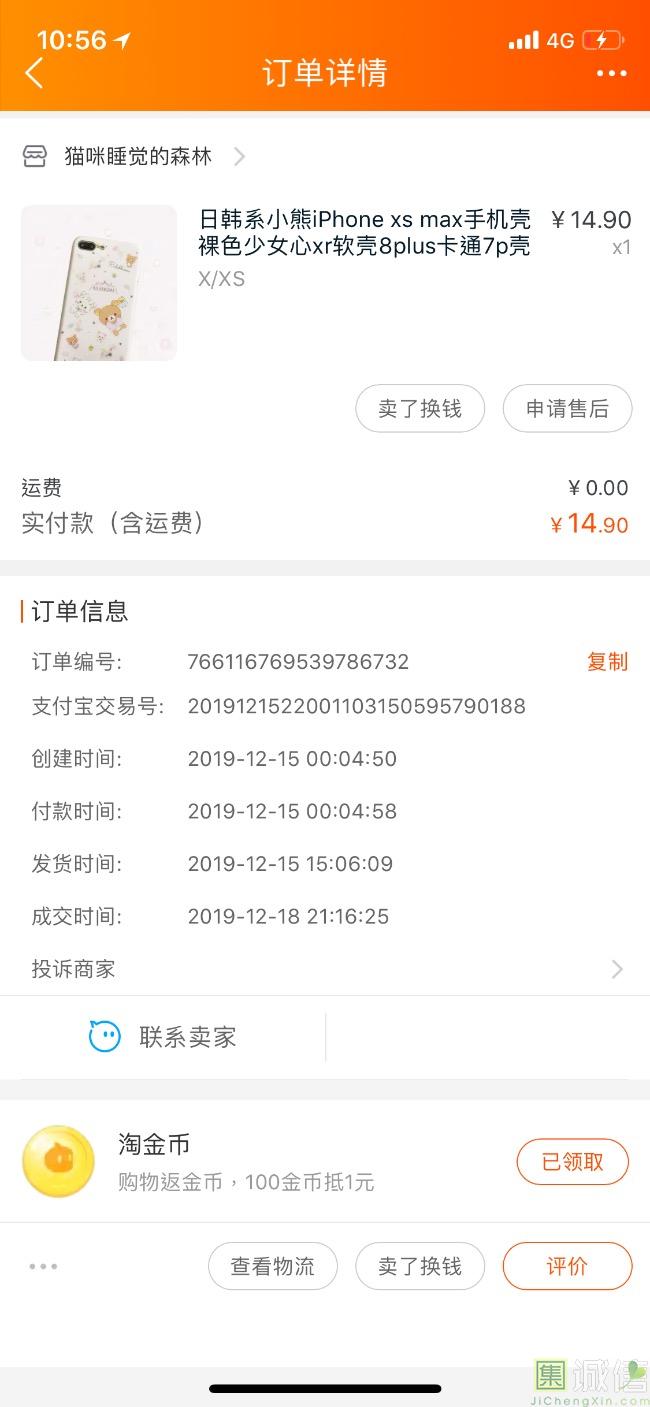Copy the order number with 复制
Screen dimensions: 650x1407
pos(607,662)
